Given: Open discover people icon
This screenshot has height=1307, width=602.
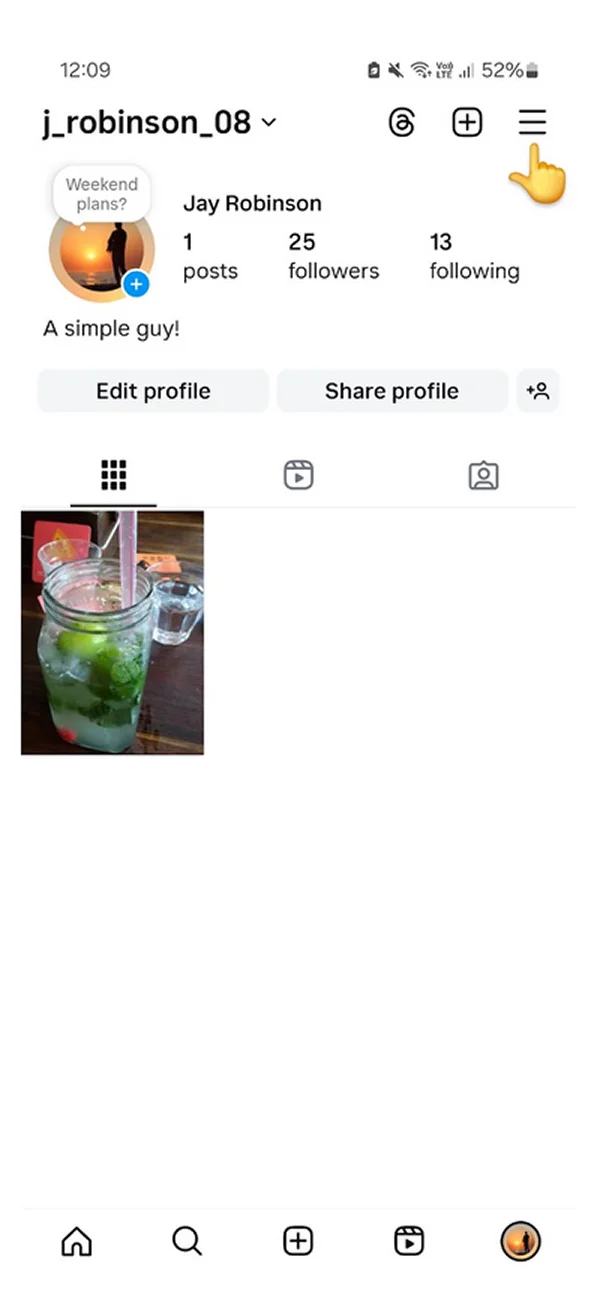Looking at the screenshot, I should [538, 391].
